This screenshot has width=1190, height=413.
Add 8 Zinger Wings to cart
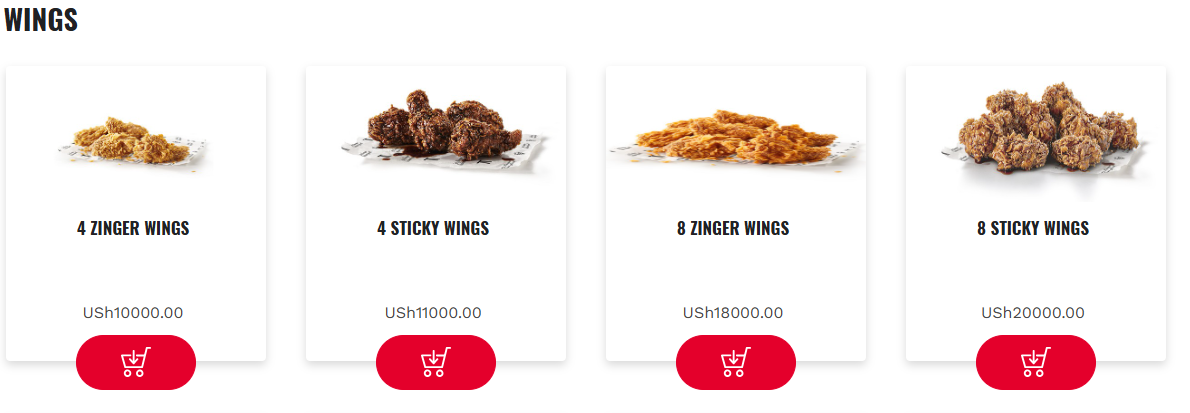click(x=736, y=362)
